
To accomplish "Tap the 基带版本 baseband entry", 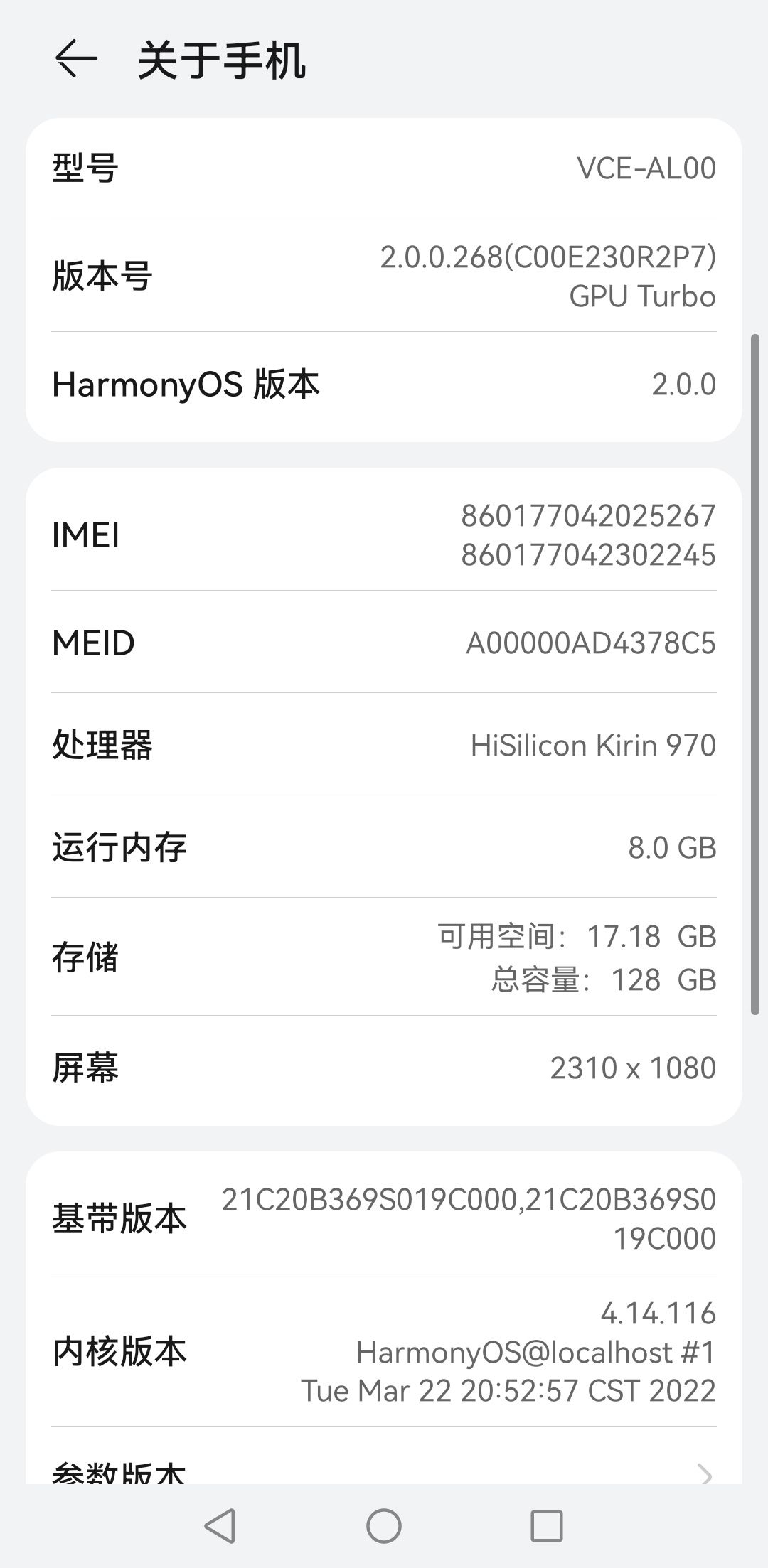I will click(x=384, y=1217).
